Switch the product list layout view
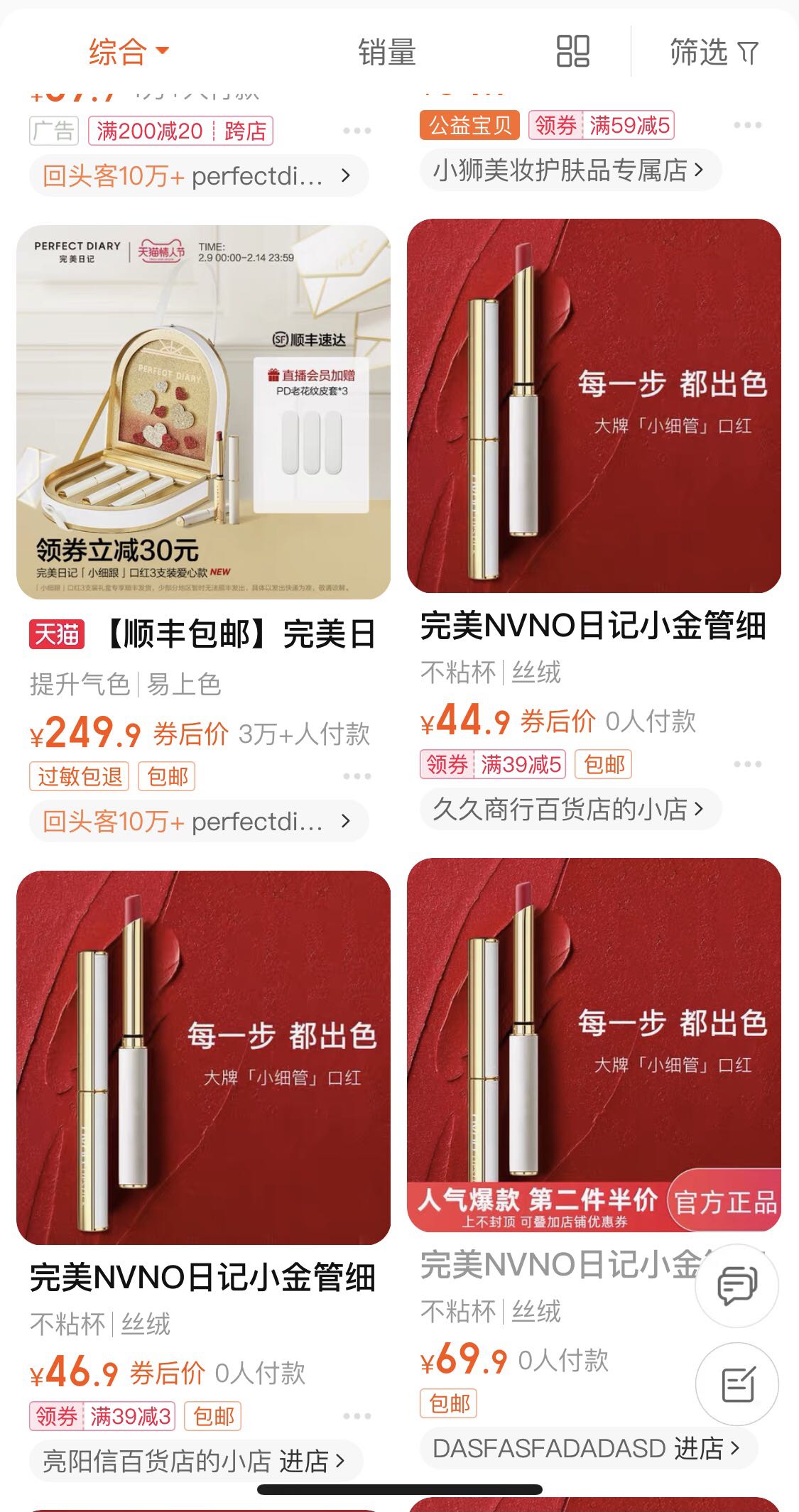Screen dimensions: 799x1512 (x=572, y=51)
